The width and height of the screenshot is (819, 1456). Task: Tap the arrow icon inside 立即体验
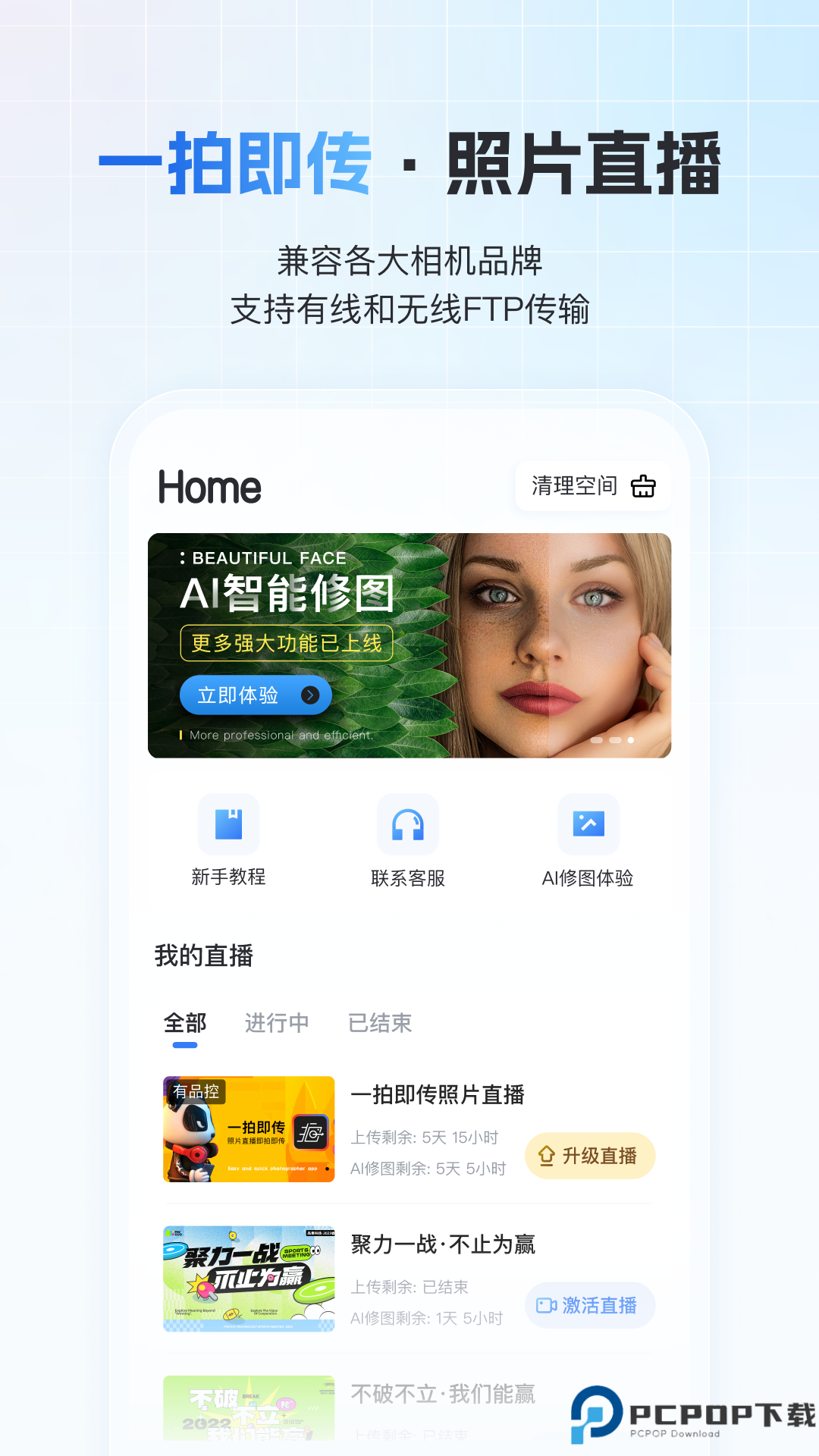tap(309, 695)
